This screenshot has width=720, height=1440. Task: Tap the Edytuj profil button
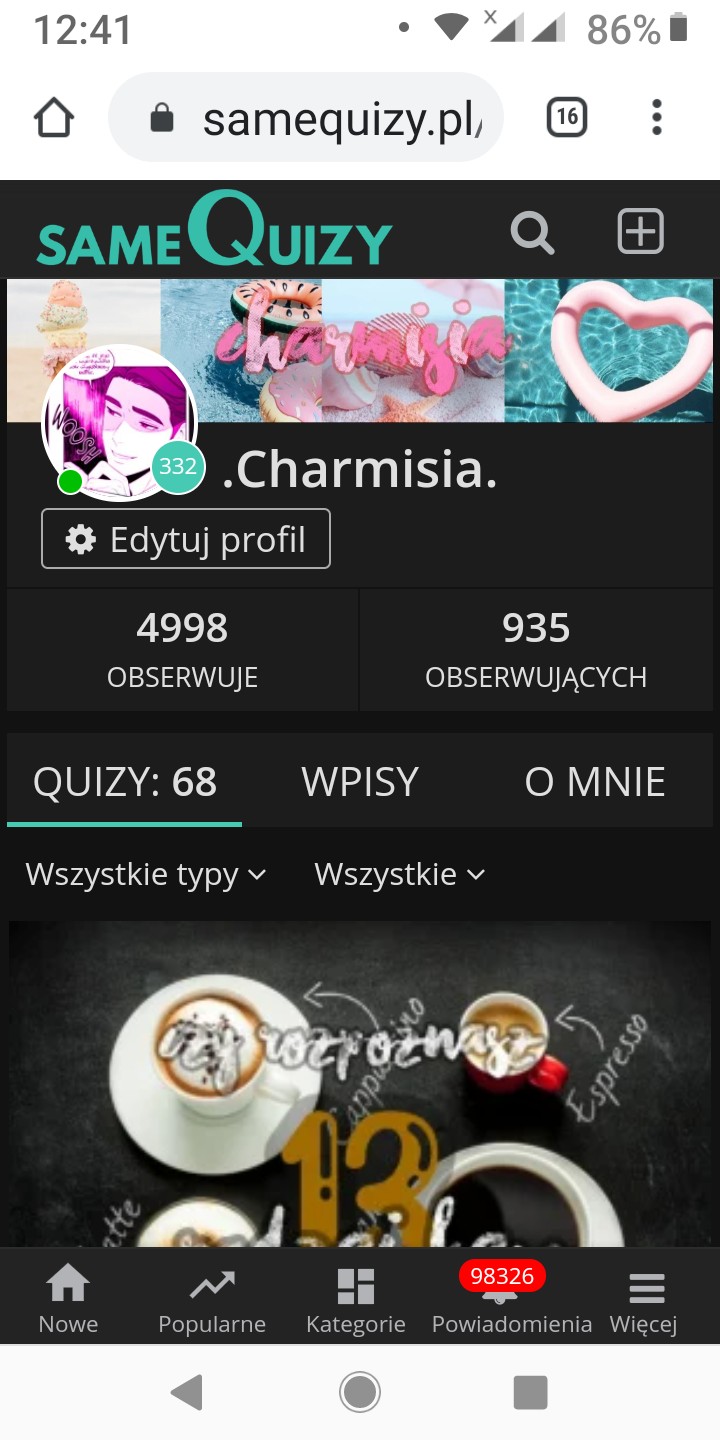186,539
